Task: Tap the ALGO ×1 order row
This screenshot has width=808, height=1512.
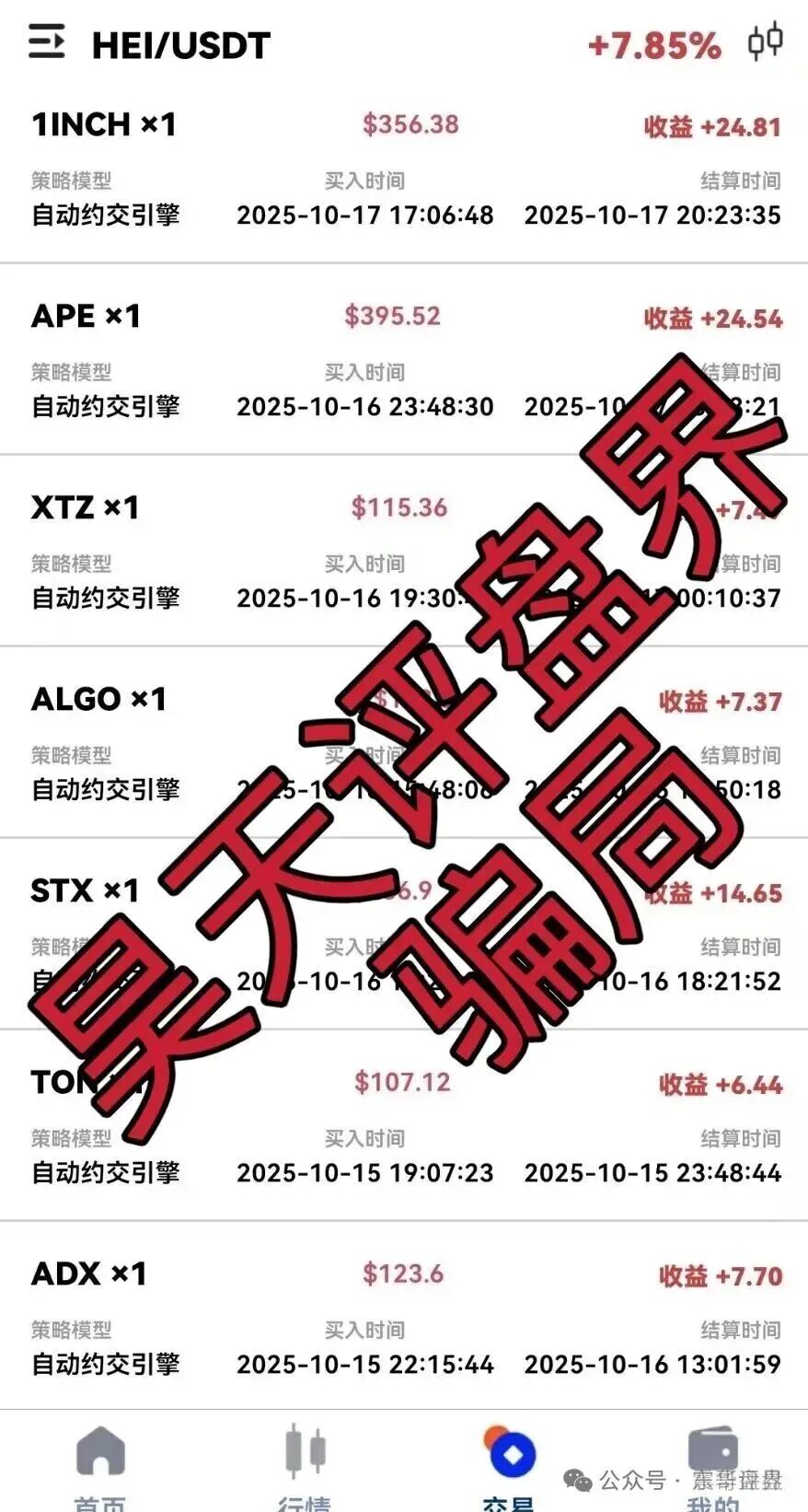Action: [97, 700]
